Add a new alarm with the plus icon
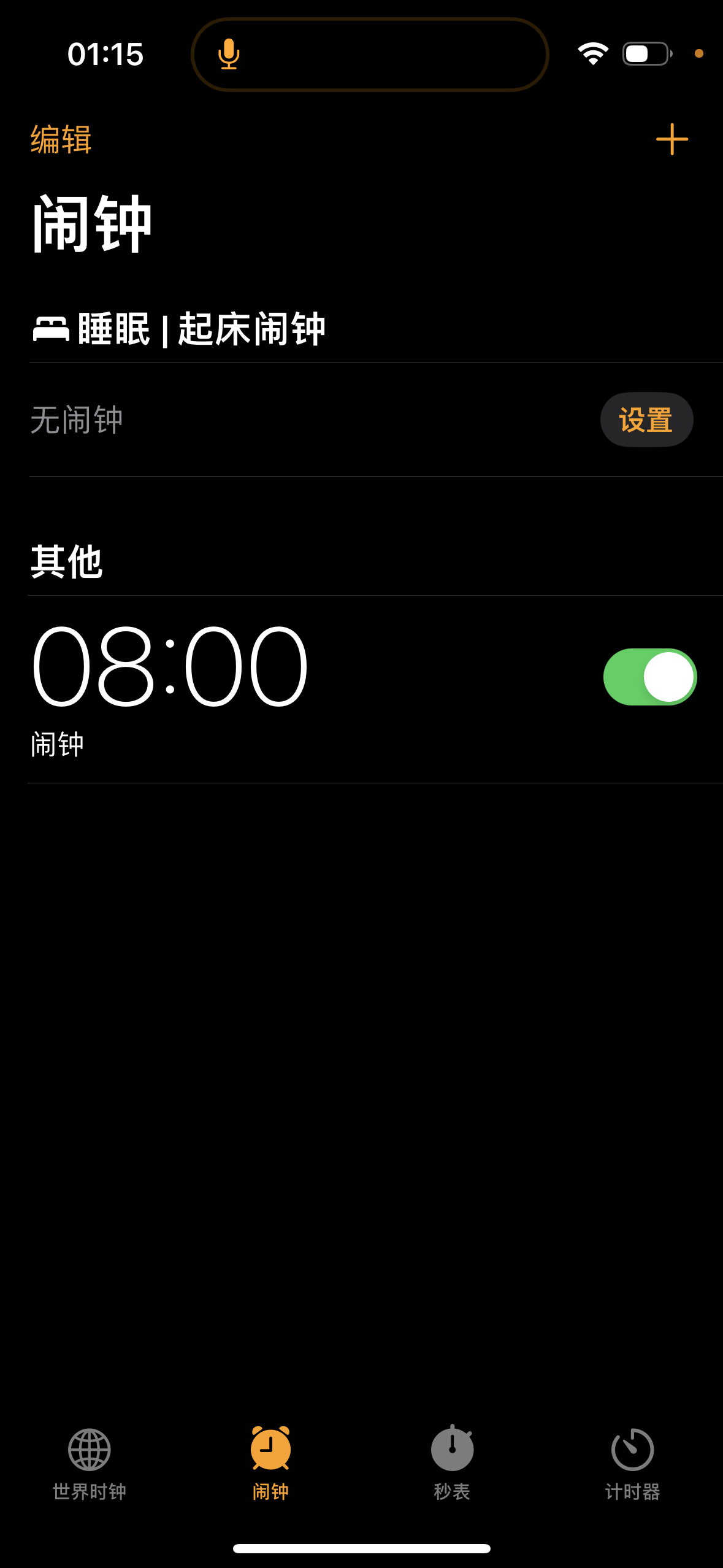The width and height of the screenshot is (723, 1568). click(x=671, y=139)
